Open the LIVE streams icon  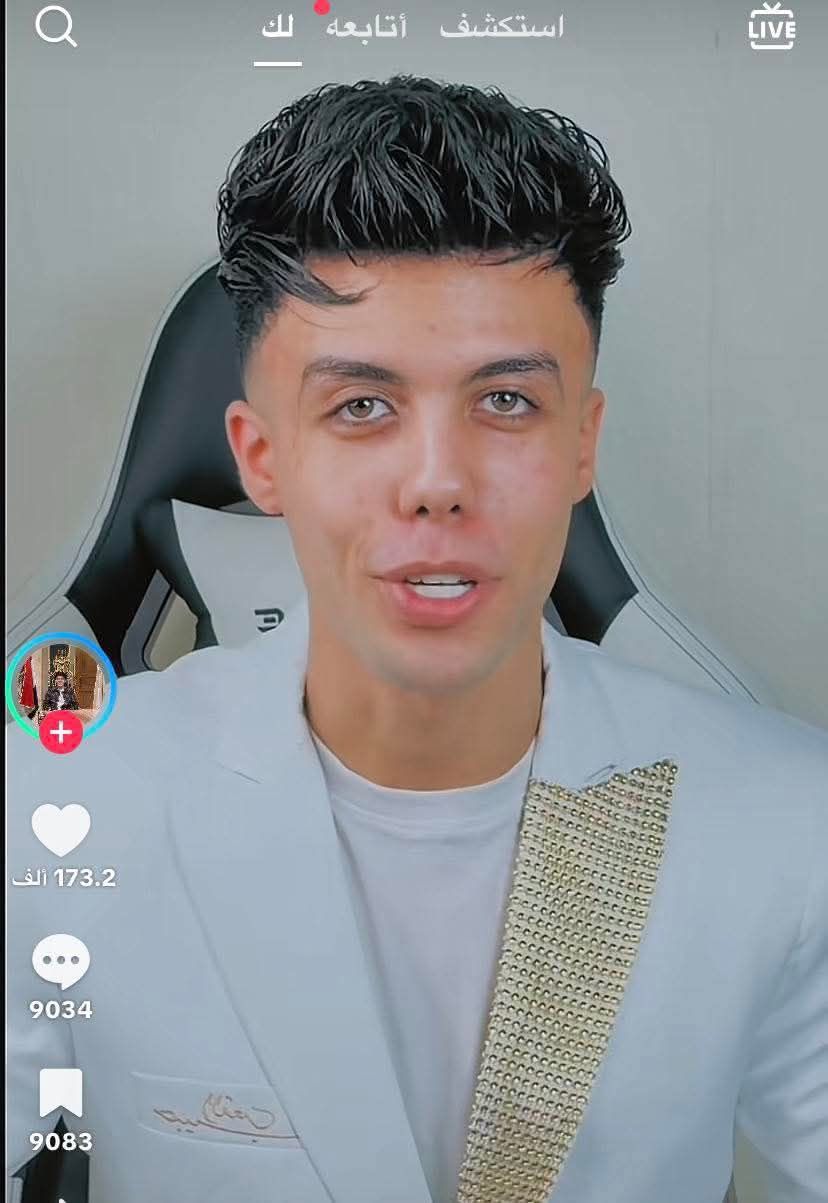pos(772,27)
